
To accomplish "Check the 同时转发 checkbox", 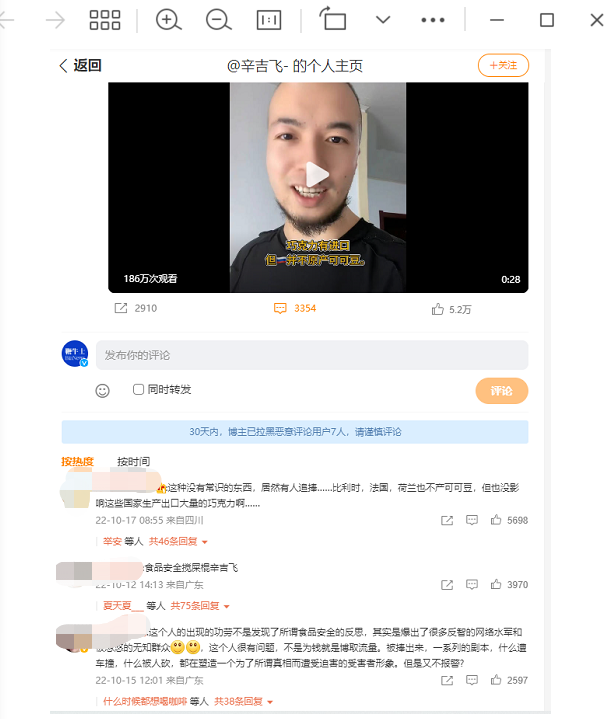I will point(139,390).
